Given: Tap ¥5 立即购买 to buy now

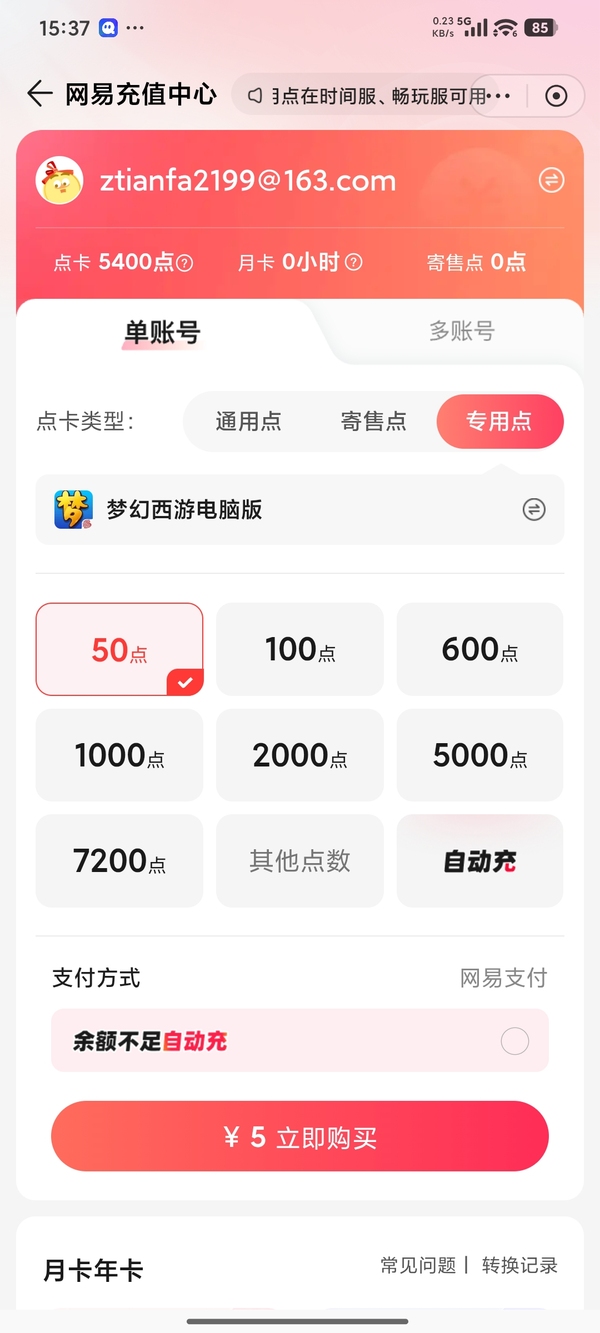Looking at the screenshot, I should [300, 1137].
